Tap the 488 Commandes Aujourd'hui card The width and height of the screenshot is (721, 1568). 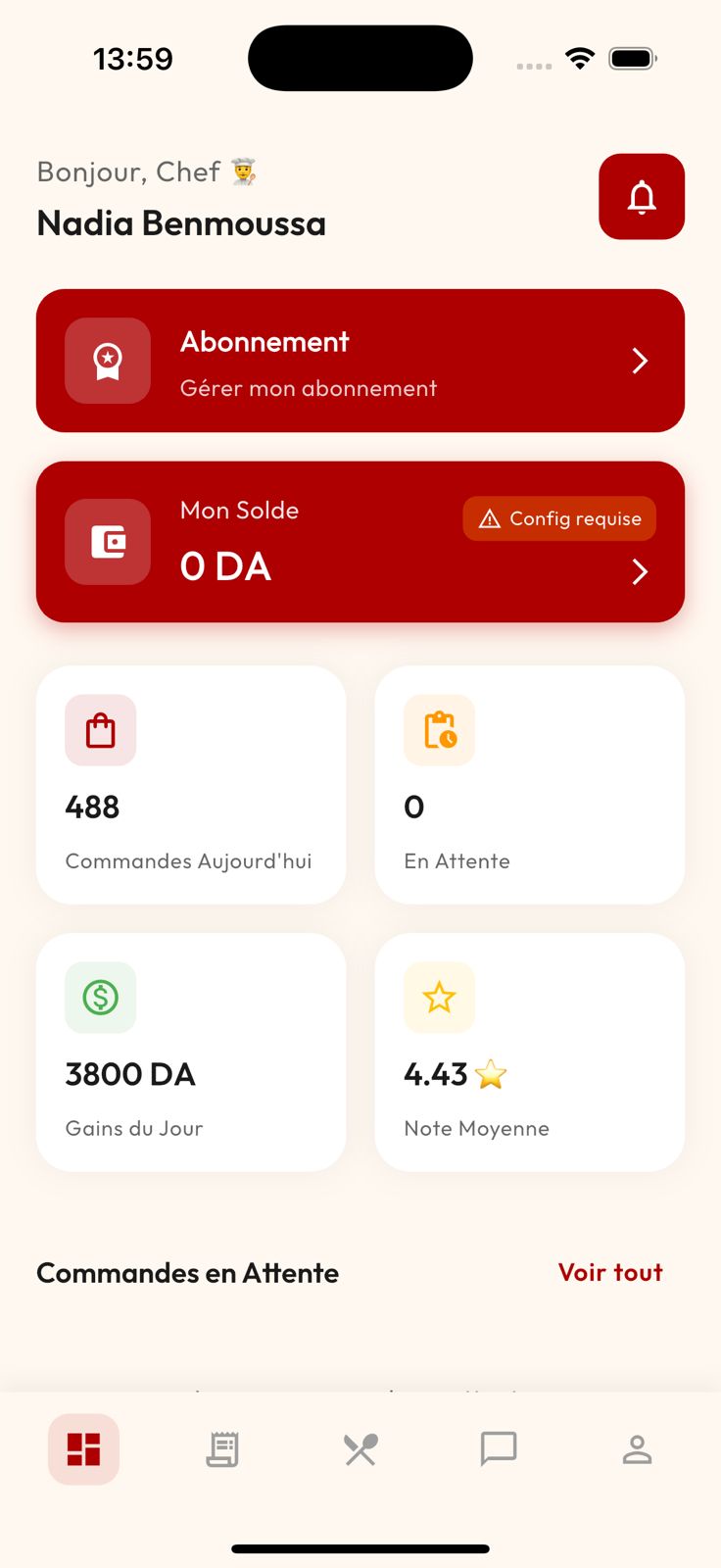pos(191,784)
